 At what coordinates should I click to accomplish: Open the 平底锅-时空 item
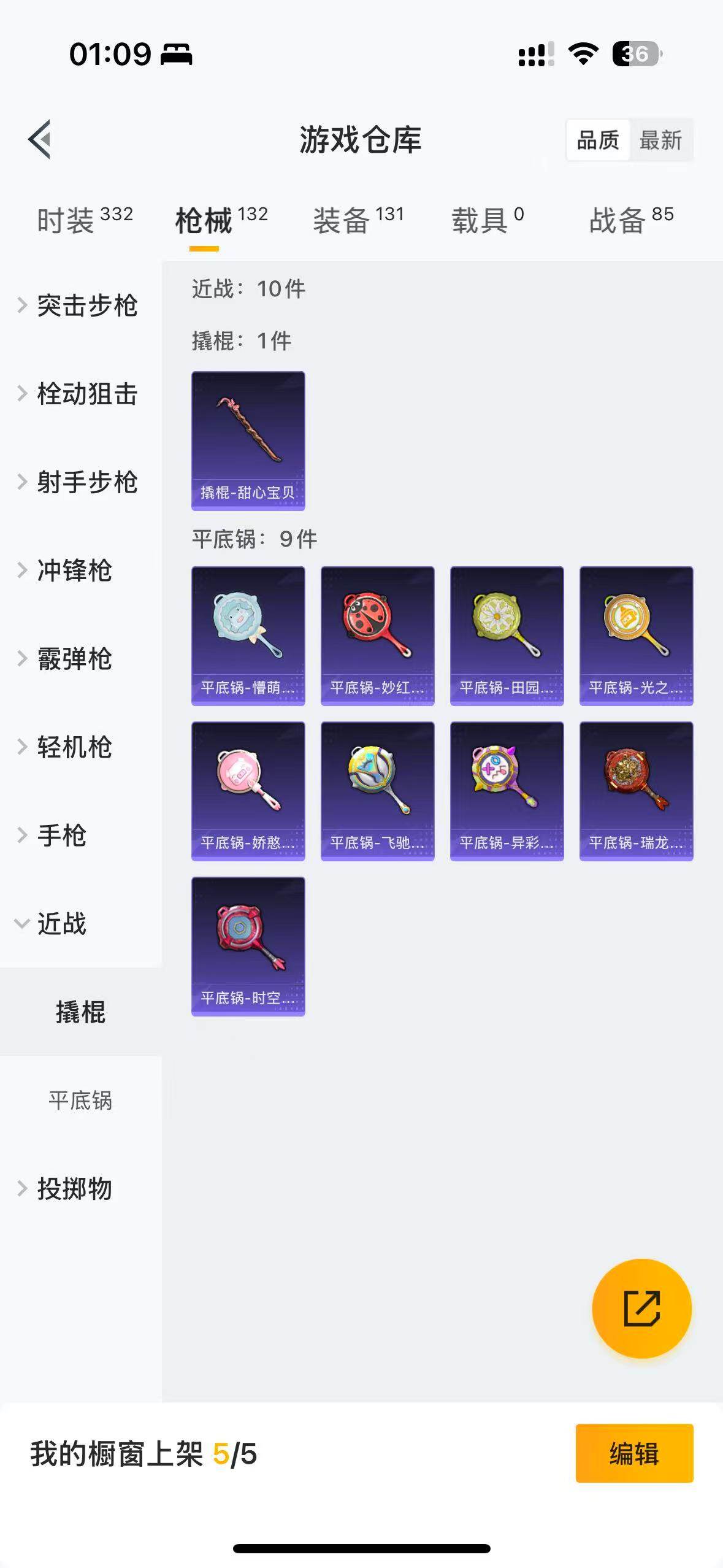tap(248, 946)
